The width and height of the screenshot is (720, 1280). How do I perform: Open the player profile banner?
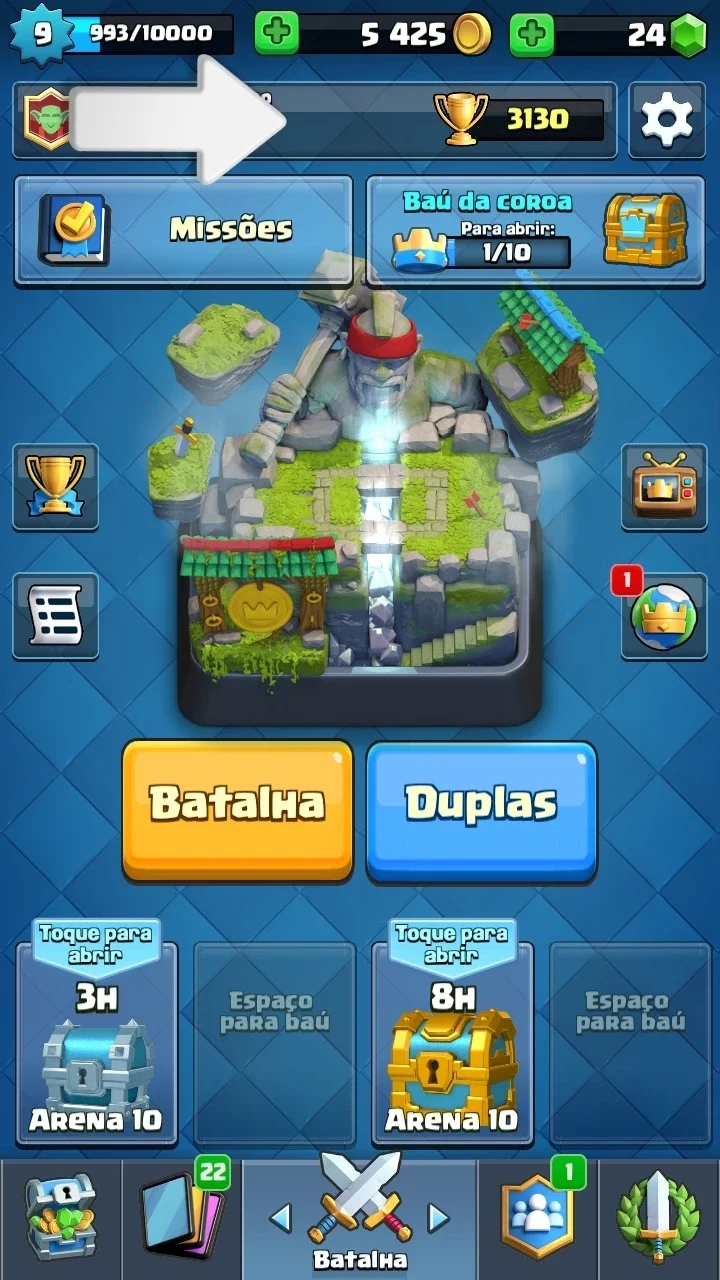click(x=315, y=120)
